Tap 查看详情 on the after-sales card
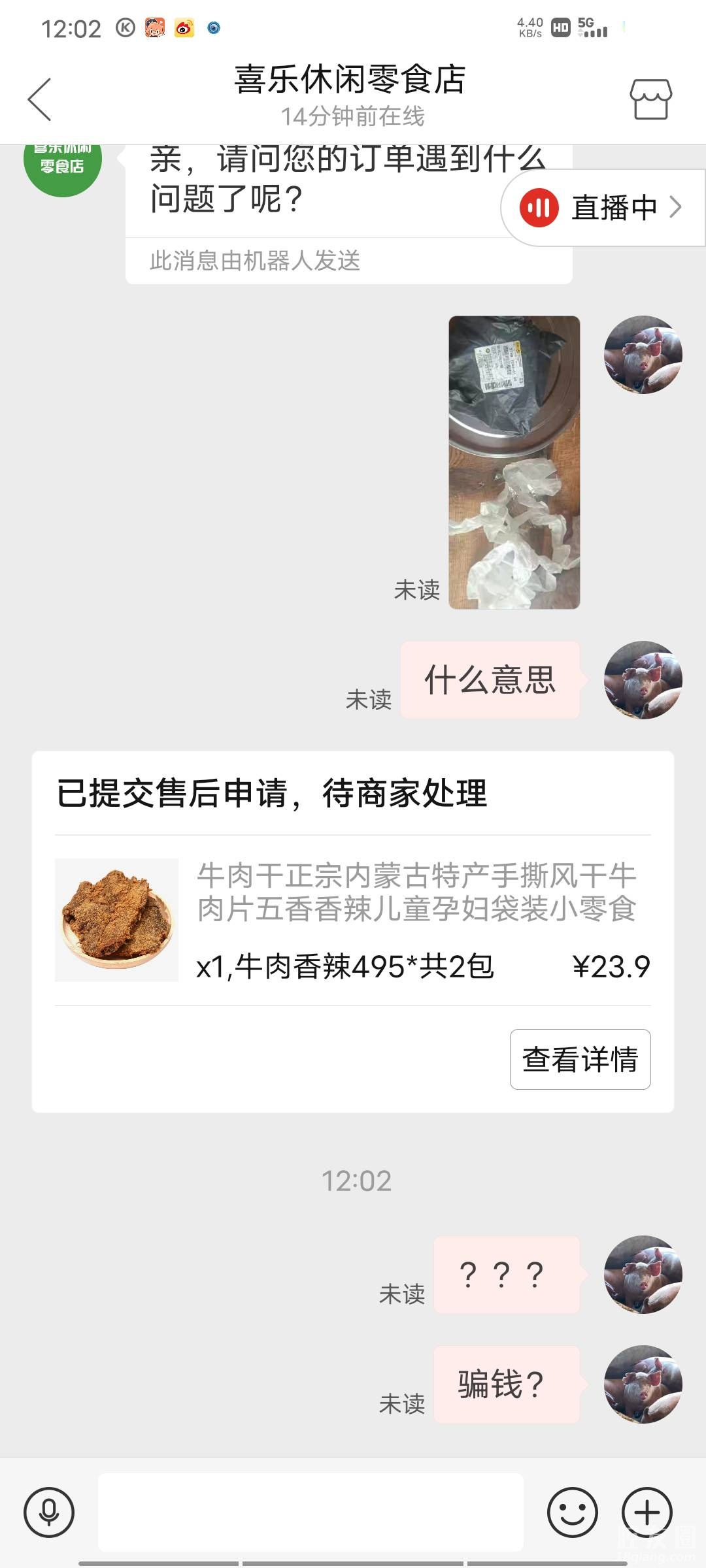Screen dimensions: 706x1568 coord(580,1059)
